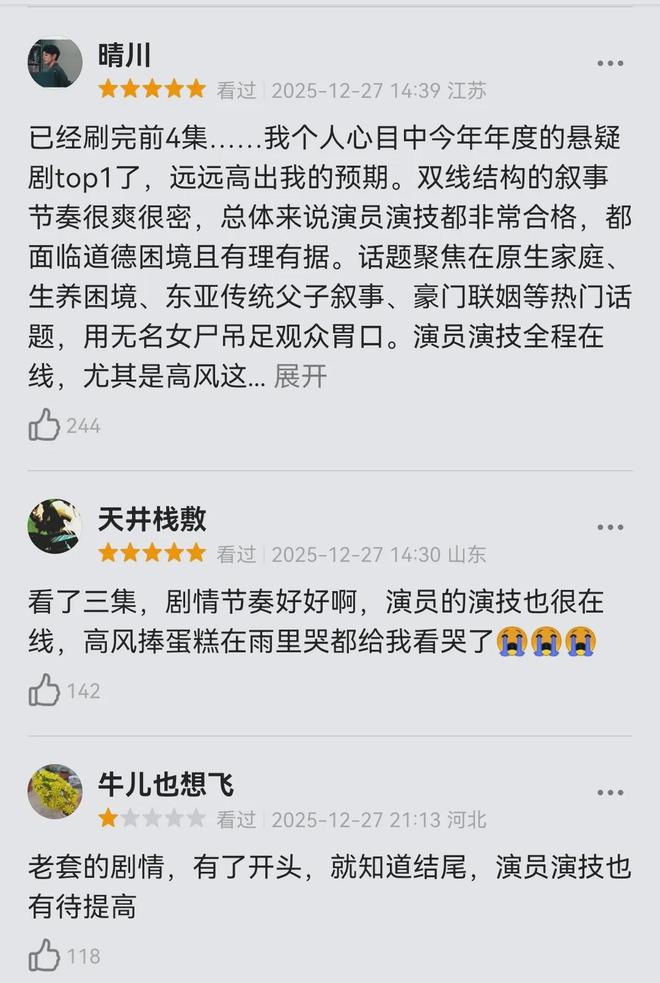
Task: View 天井栈敷's profile avatar
Action: click(x=55, y=526)
